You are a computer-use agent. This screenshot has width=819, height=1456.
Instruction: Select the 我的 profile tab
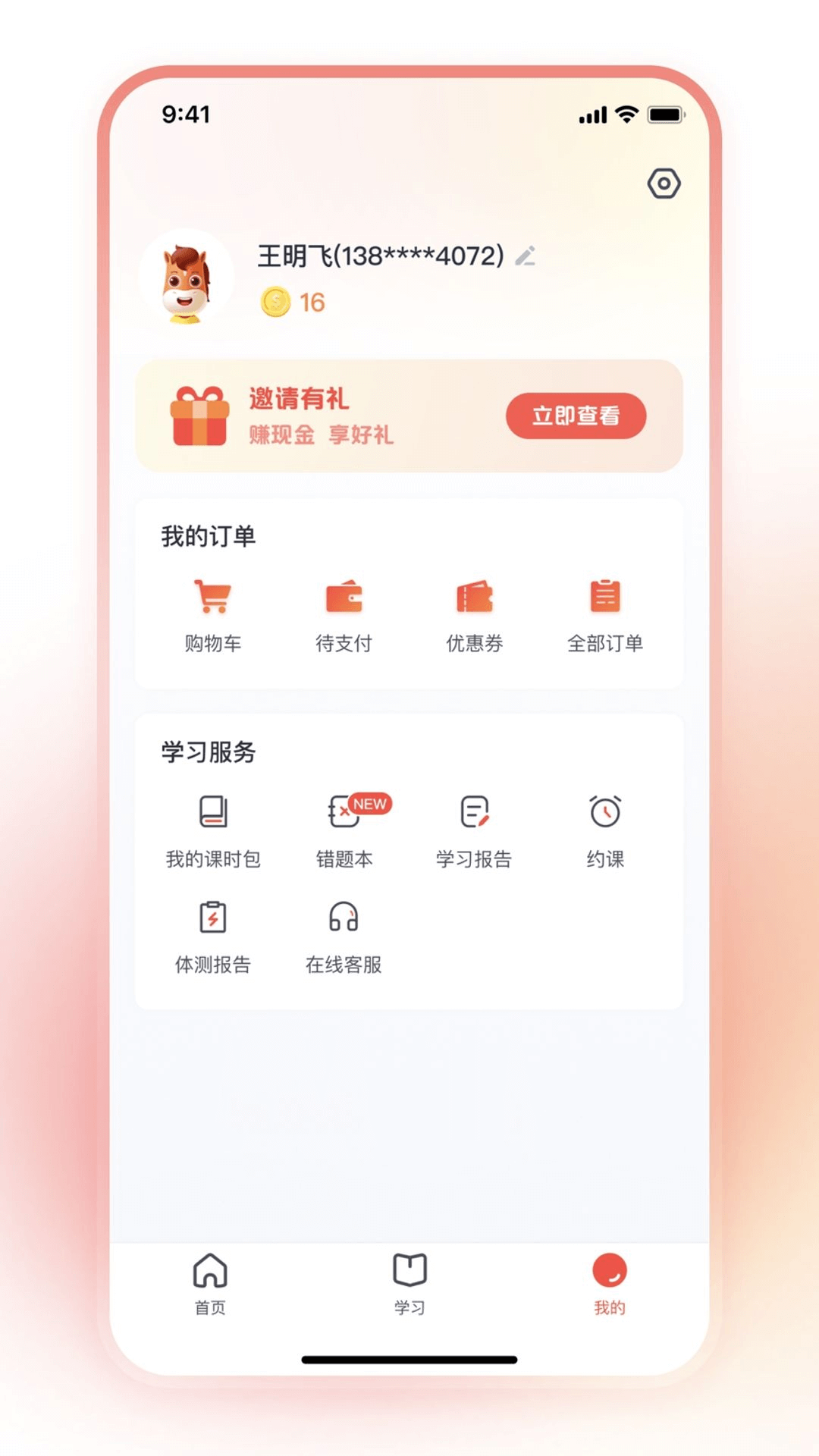pos(609,1283)
